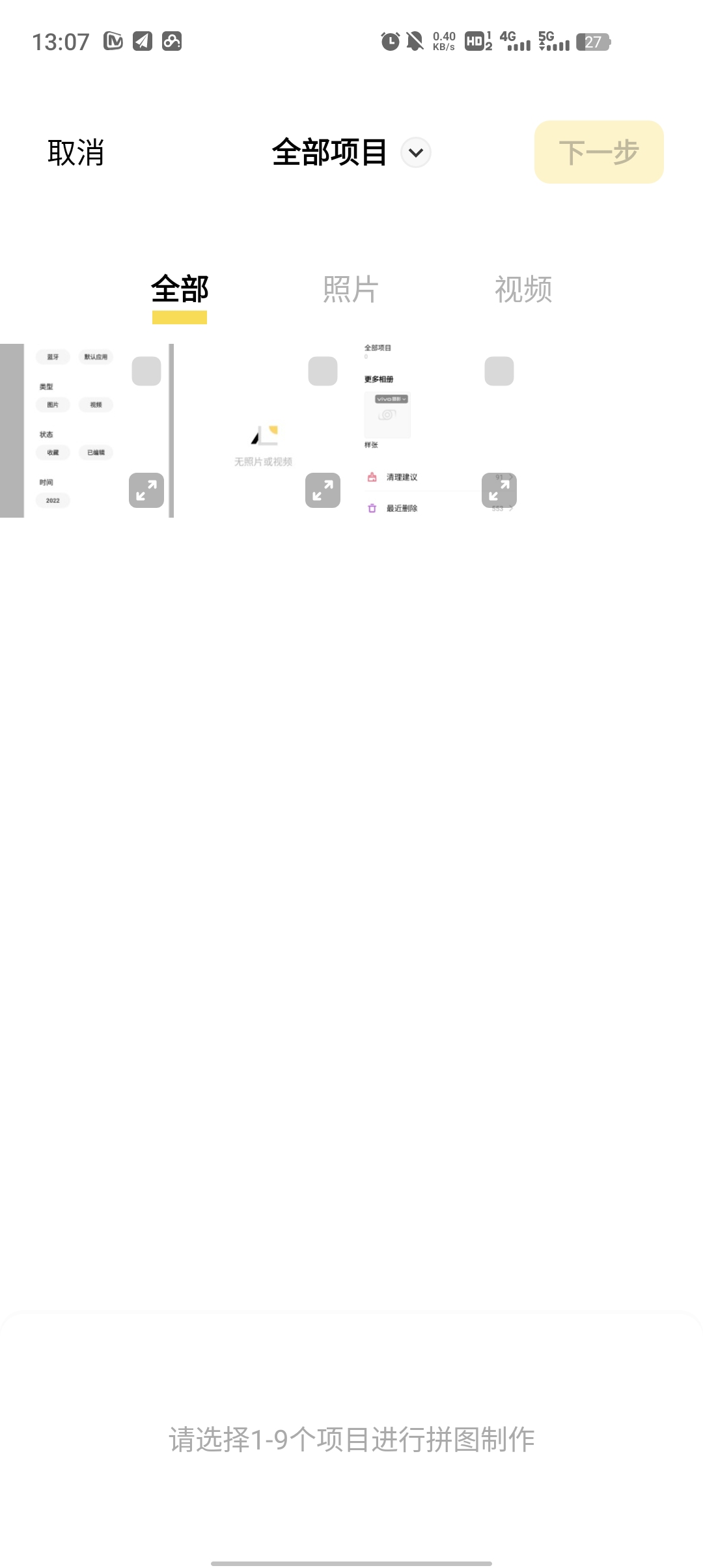
Task: Tap 取消 to cancel selection
Action: pyautogui.click(x=76, y=152)
